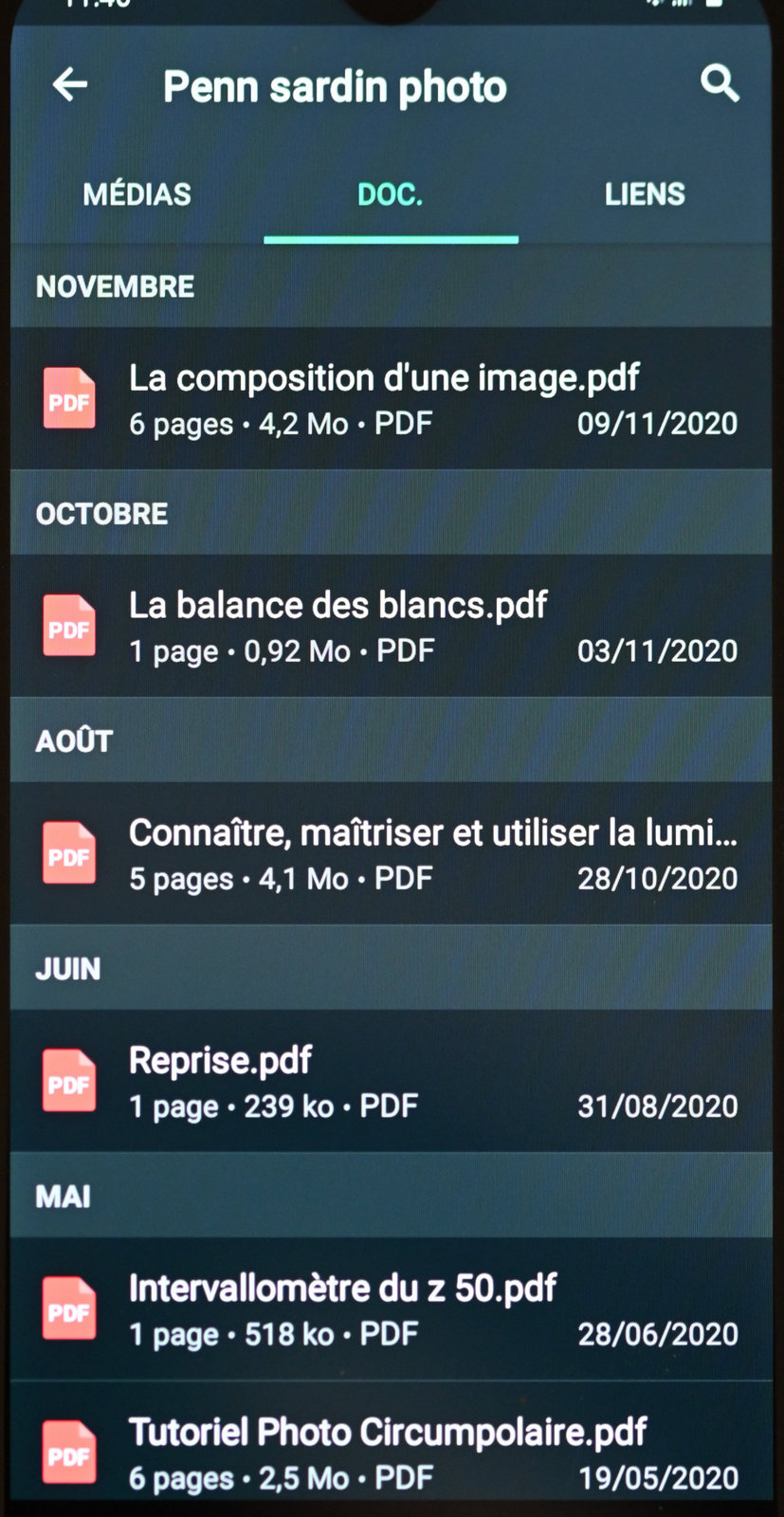
Task: Open Intervallomètre du z 50.pdf
Action: click(x=392, y=1308)
